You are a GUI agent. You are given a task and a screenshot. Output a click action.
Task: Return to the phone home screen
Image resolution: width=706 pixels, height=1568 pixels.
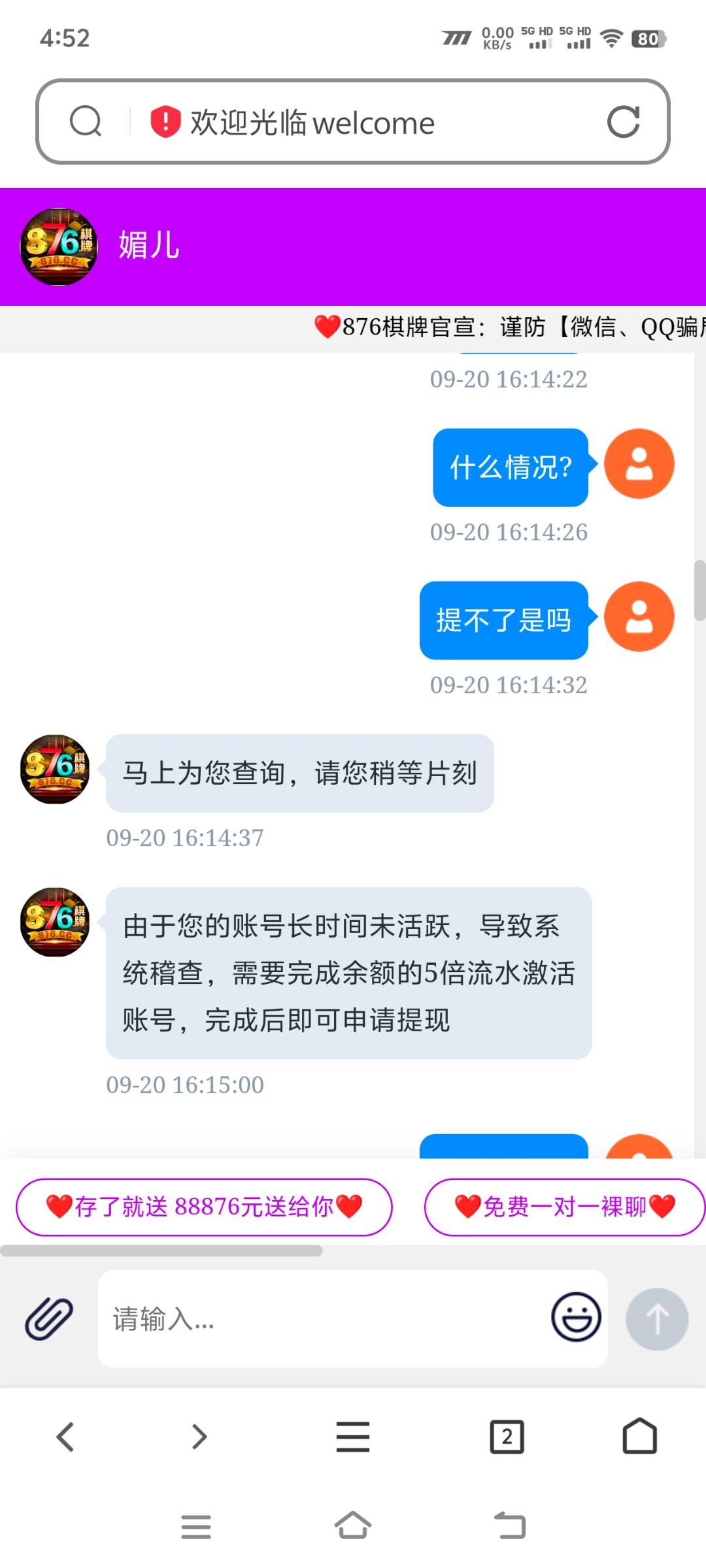click(x=353, y=1526)
